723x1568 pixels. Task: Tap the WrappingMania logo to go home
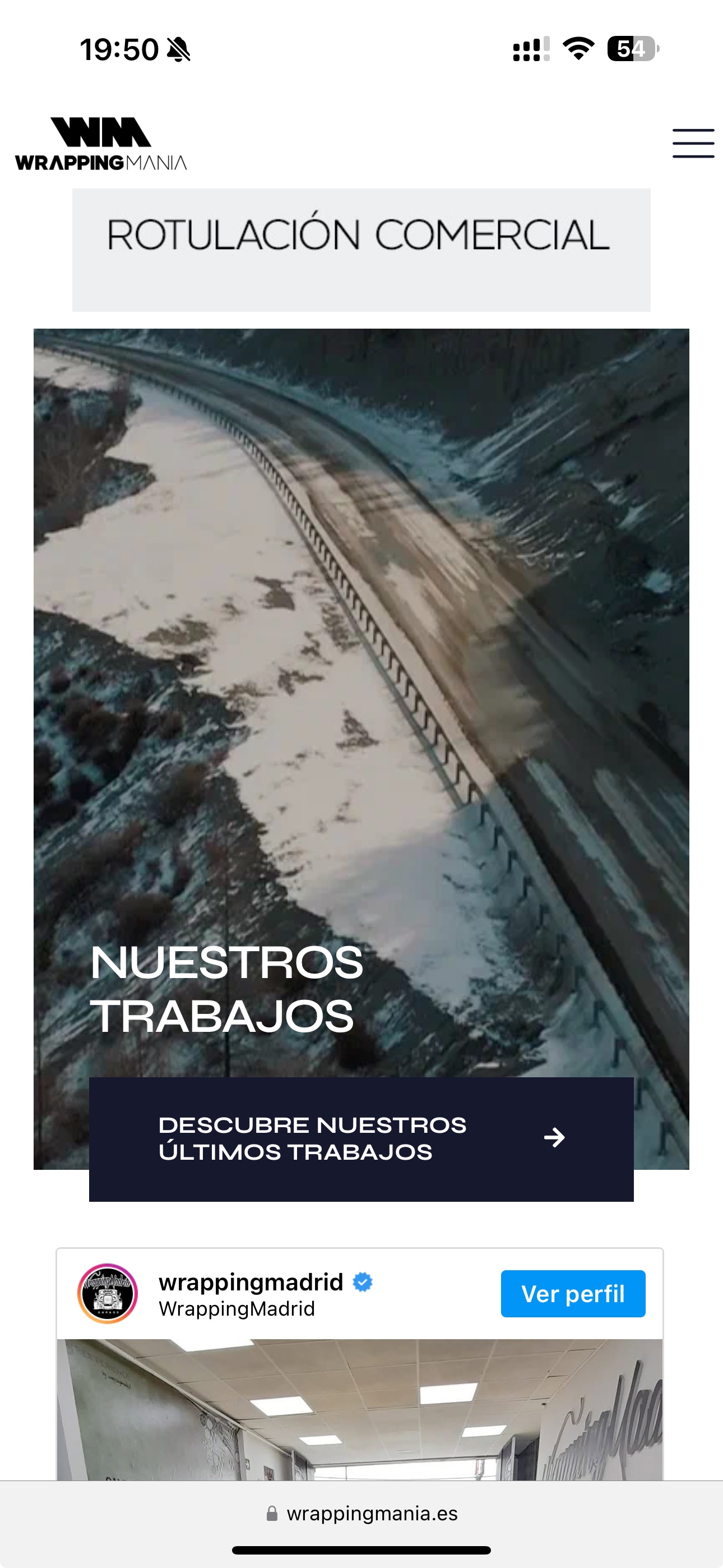click(101, 144)
